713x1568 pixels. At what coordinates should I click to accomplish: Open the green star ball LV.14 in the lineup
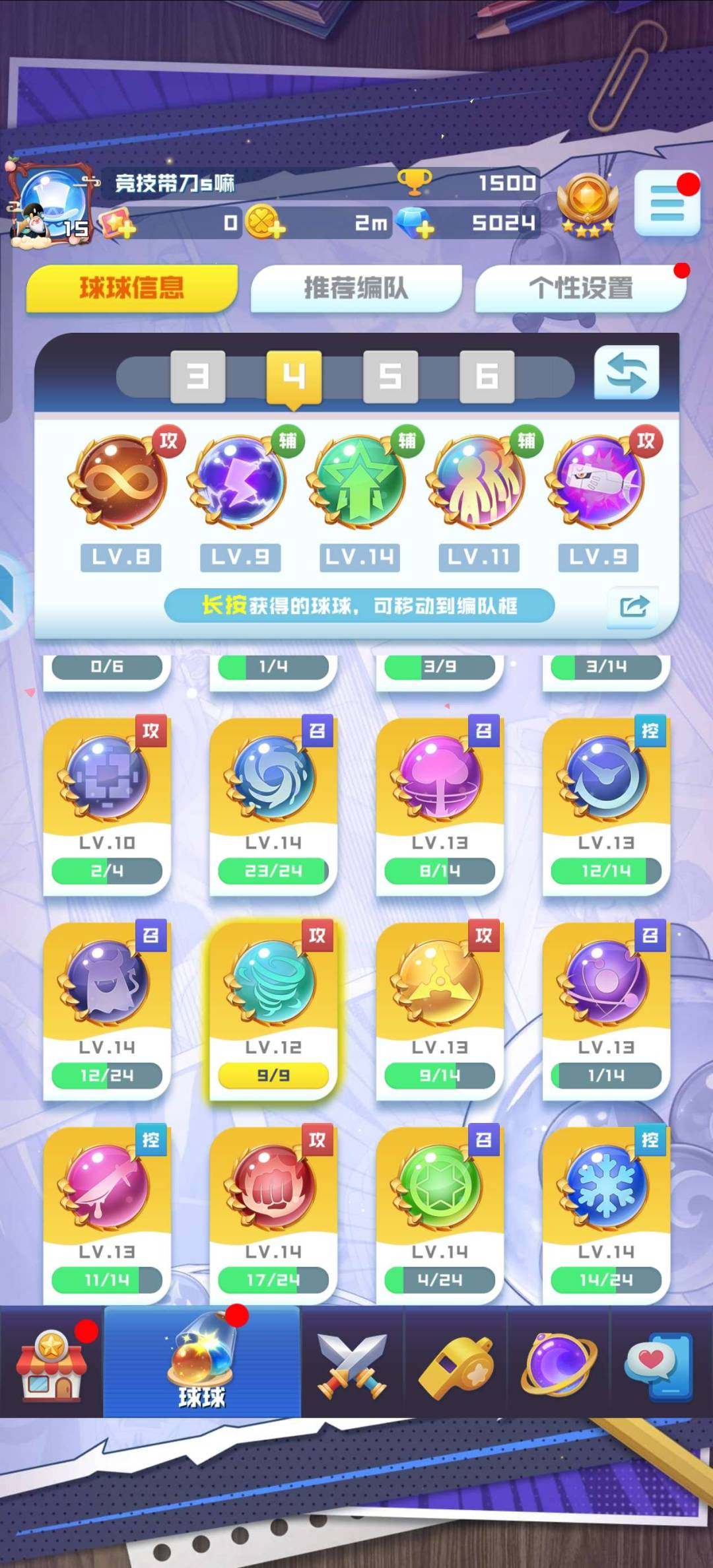[x=359, y=482]
